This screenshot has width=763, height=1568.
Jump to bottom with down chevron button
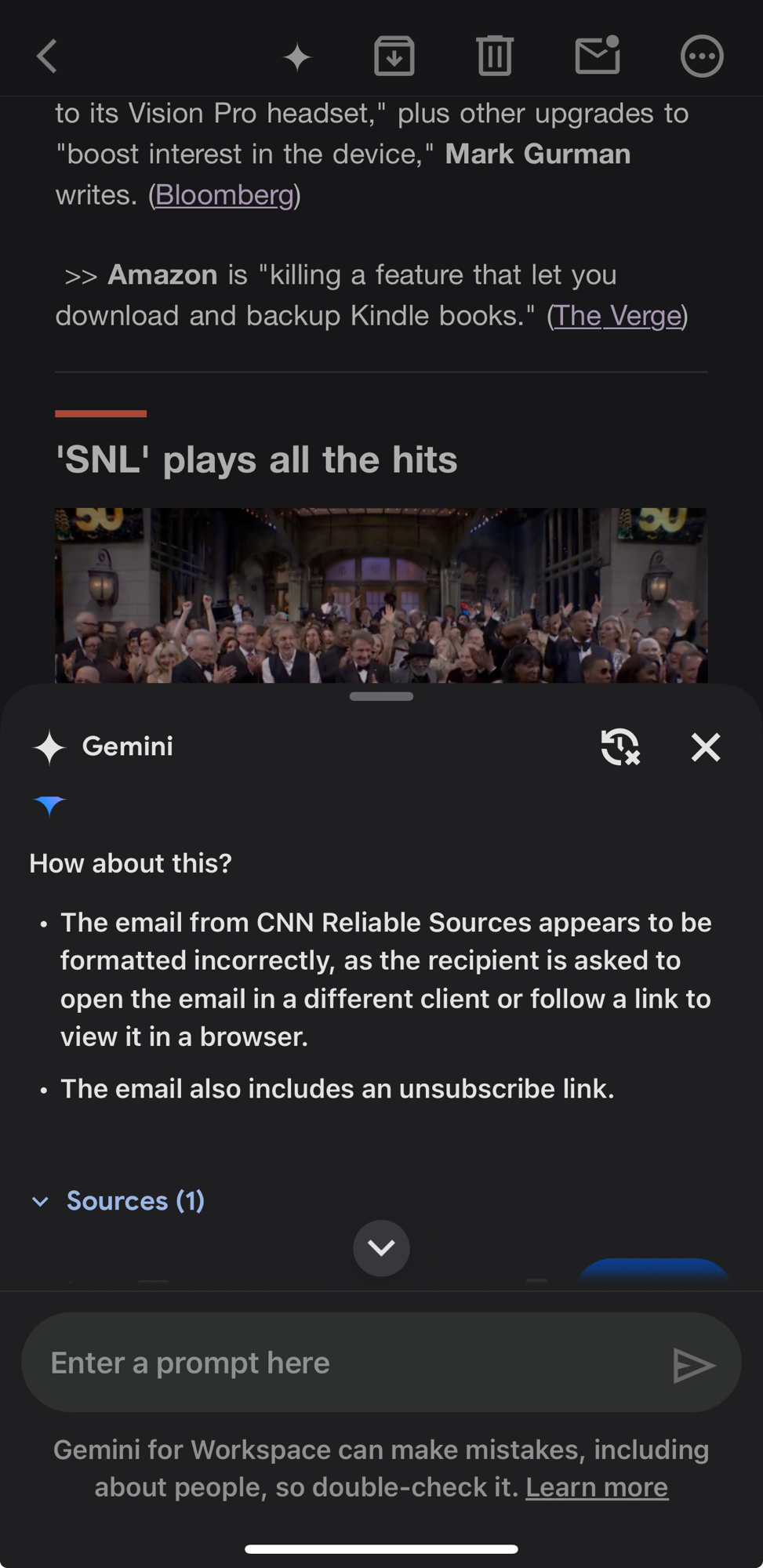click(381, 1247)
